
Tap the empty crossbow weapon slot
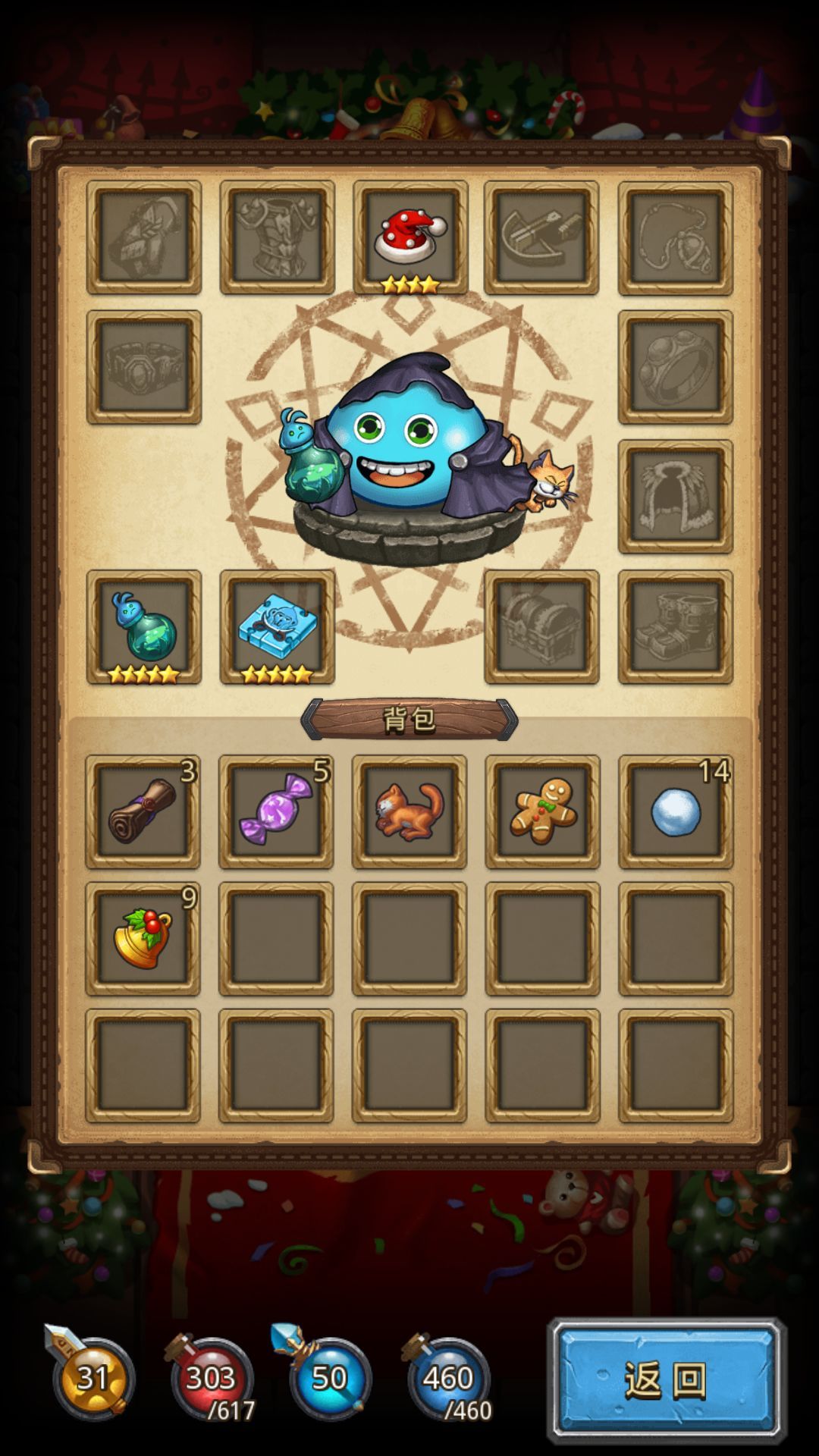click(541, 237)
